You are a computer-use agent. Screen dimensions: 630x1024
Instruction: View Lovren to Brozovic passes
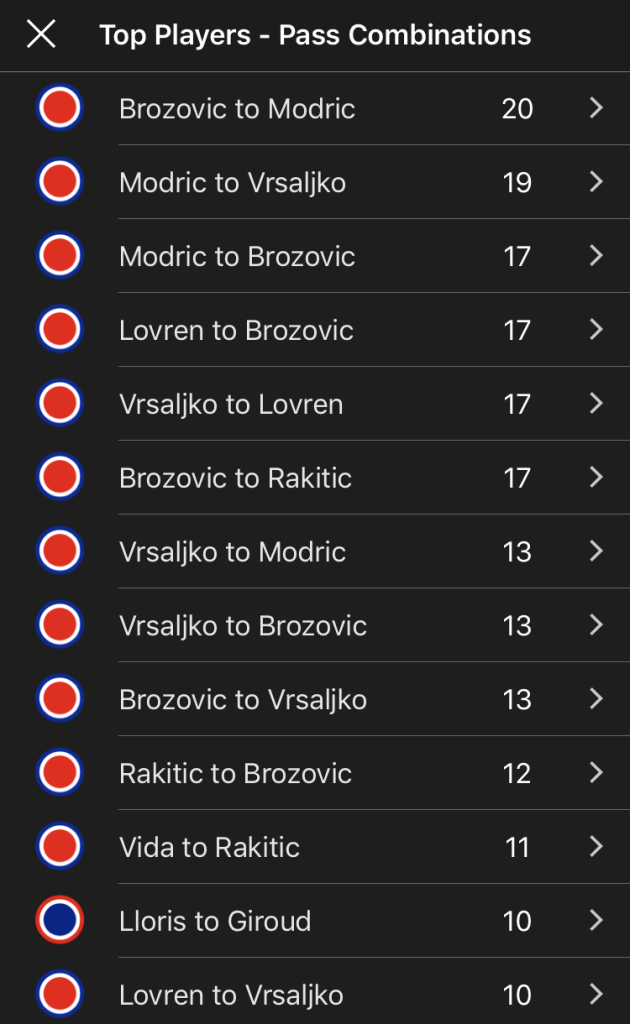tap(315, 329)
